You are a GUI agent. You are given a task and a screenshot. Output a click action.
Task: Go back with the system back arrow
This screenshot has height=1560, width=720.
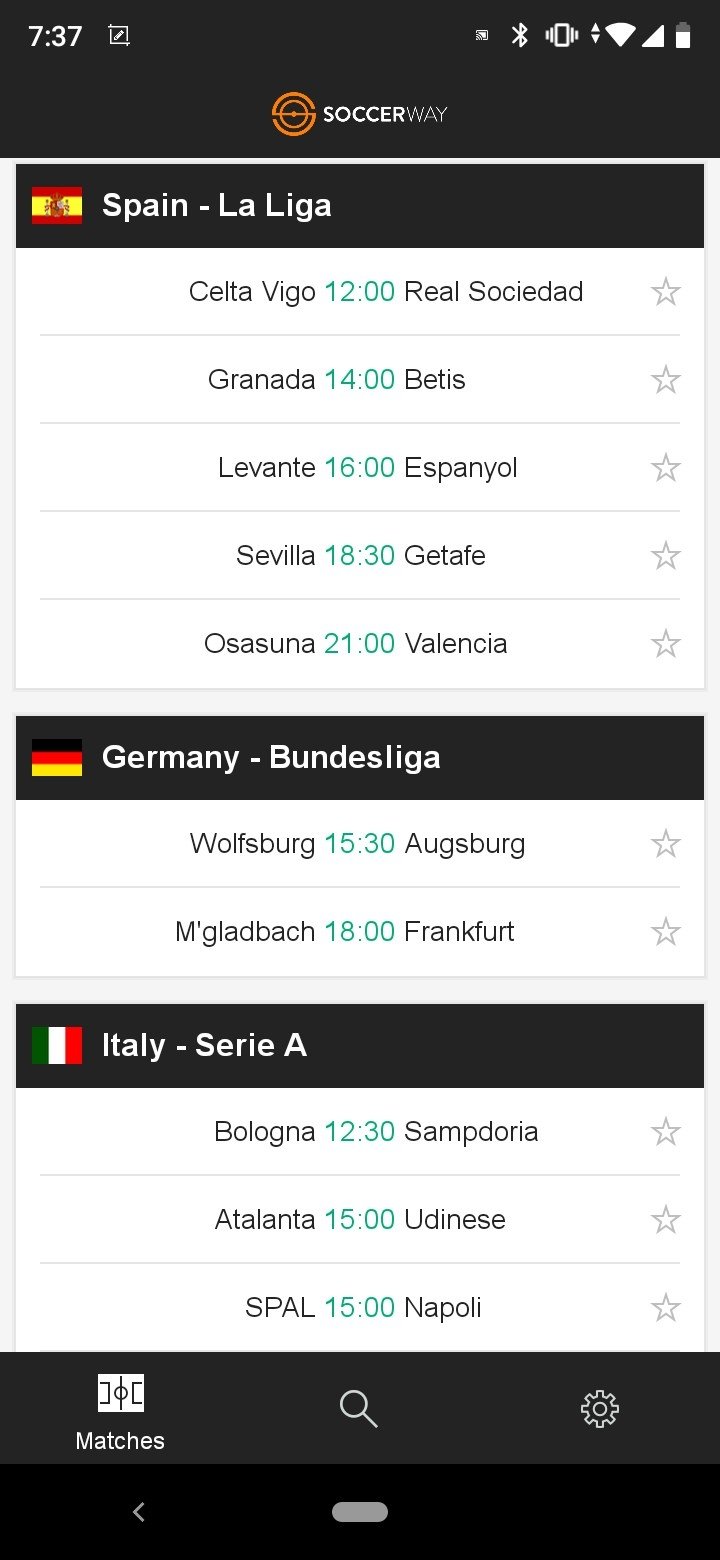click(139, 1512)
